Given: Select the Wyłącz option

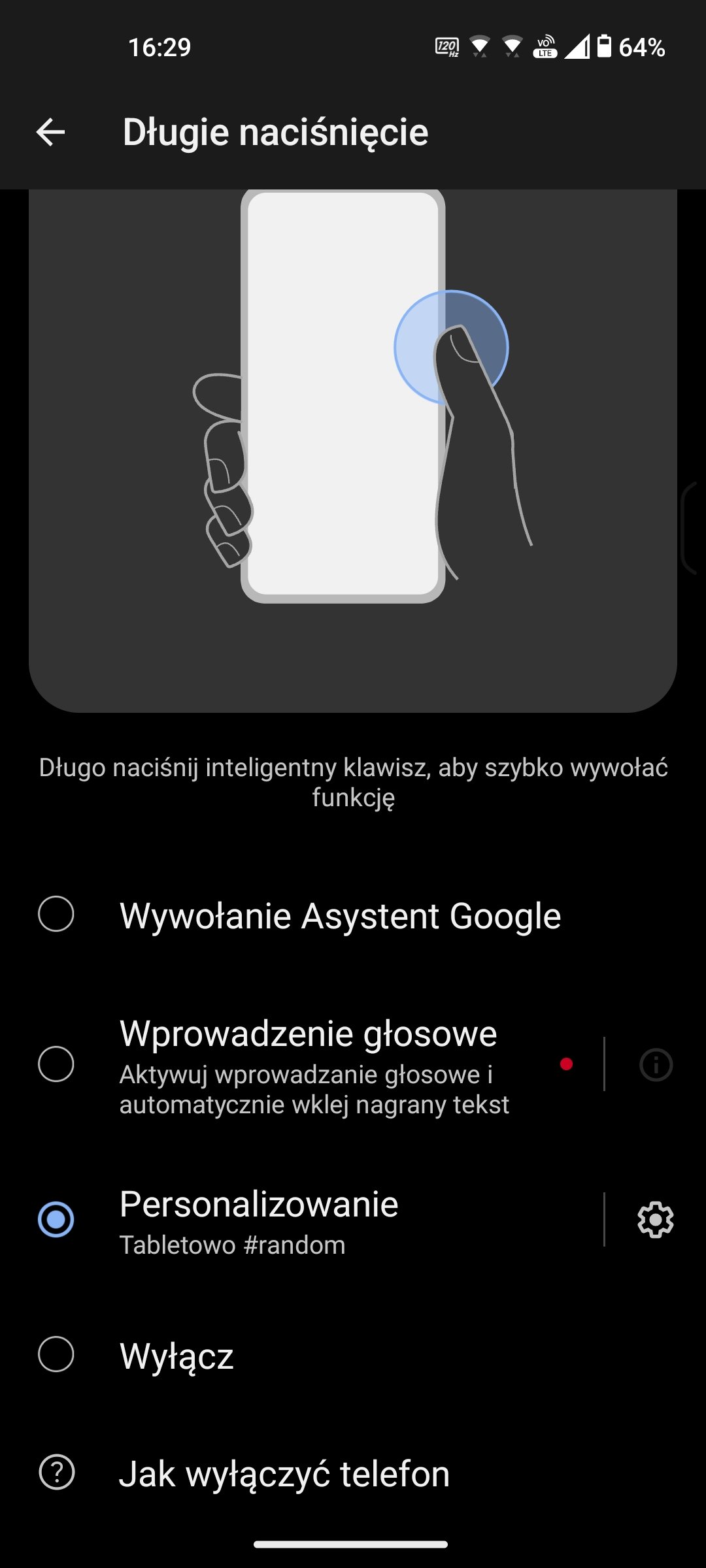Looking at the screenshot, I should tap(353, 1355).
